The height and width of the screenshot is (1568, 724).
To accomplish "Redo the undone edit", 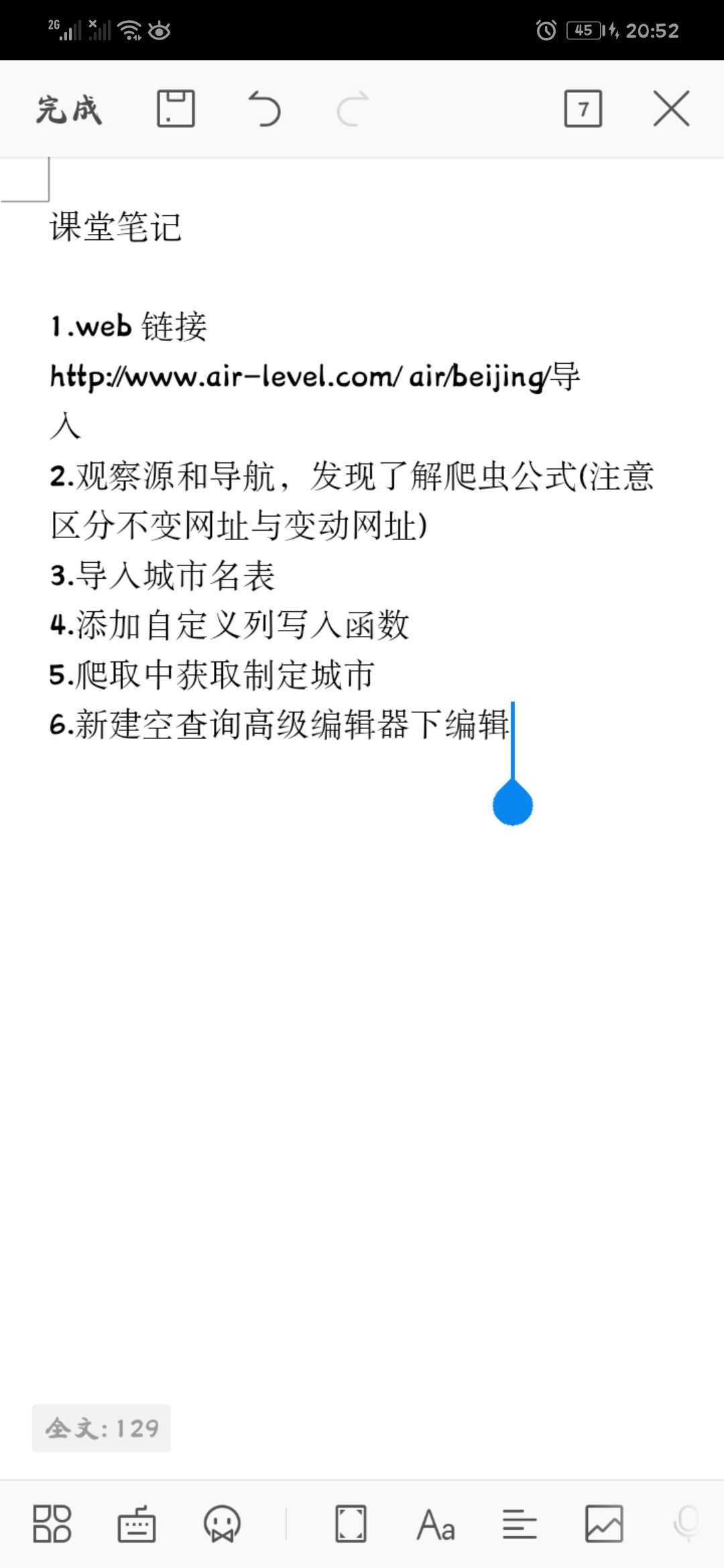I will (x=353, y=109).
